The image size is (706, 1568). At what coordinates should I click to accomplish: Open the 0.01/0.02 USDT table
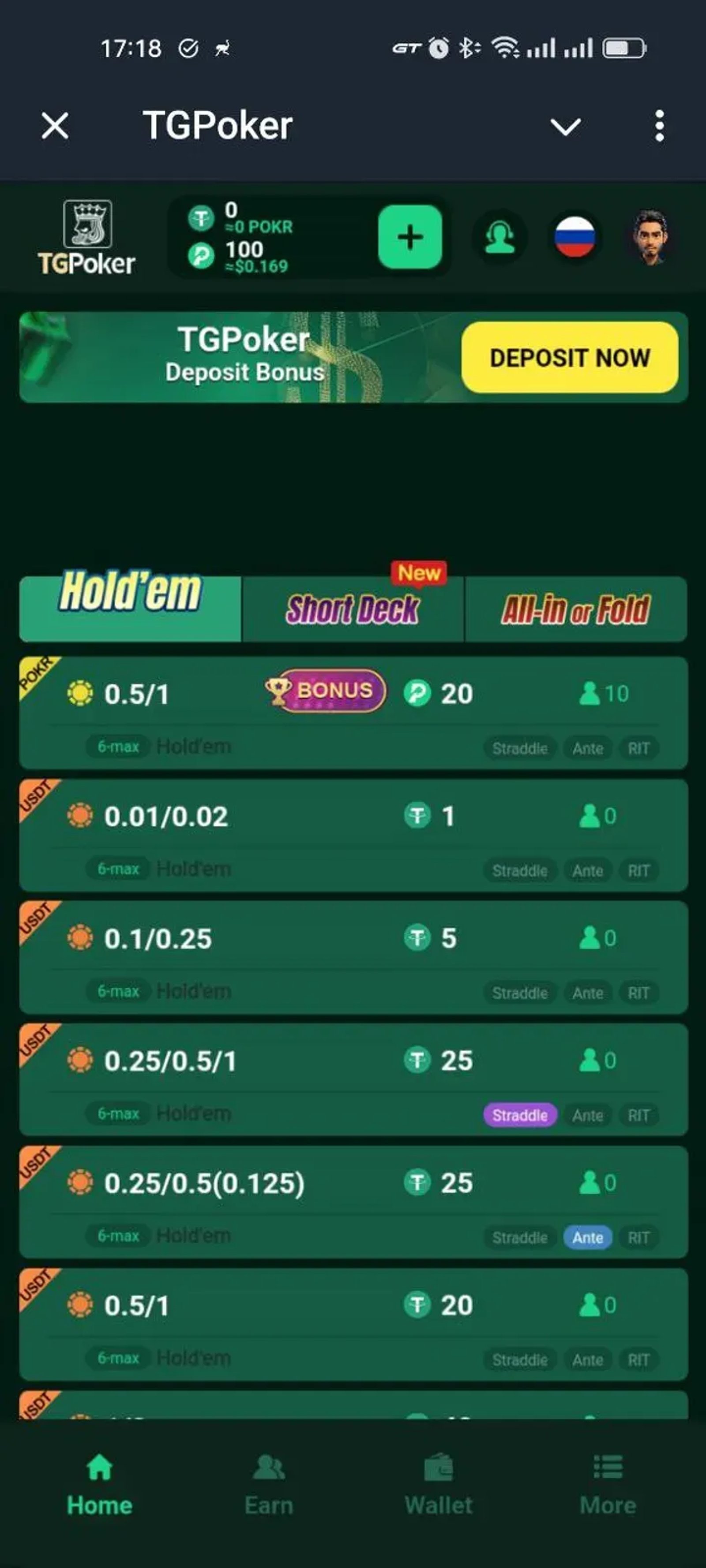coord(353,835)
